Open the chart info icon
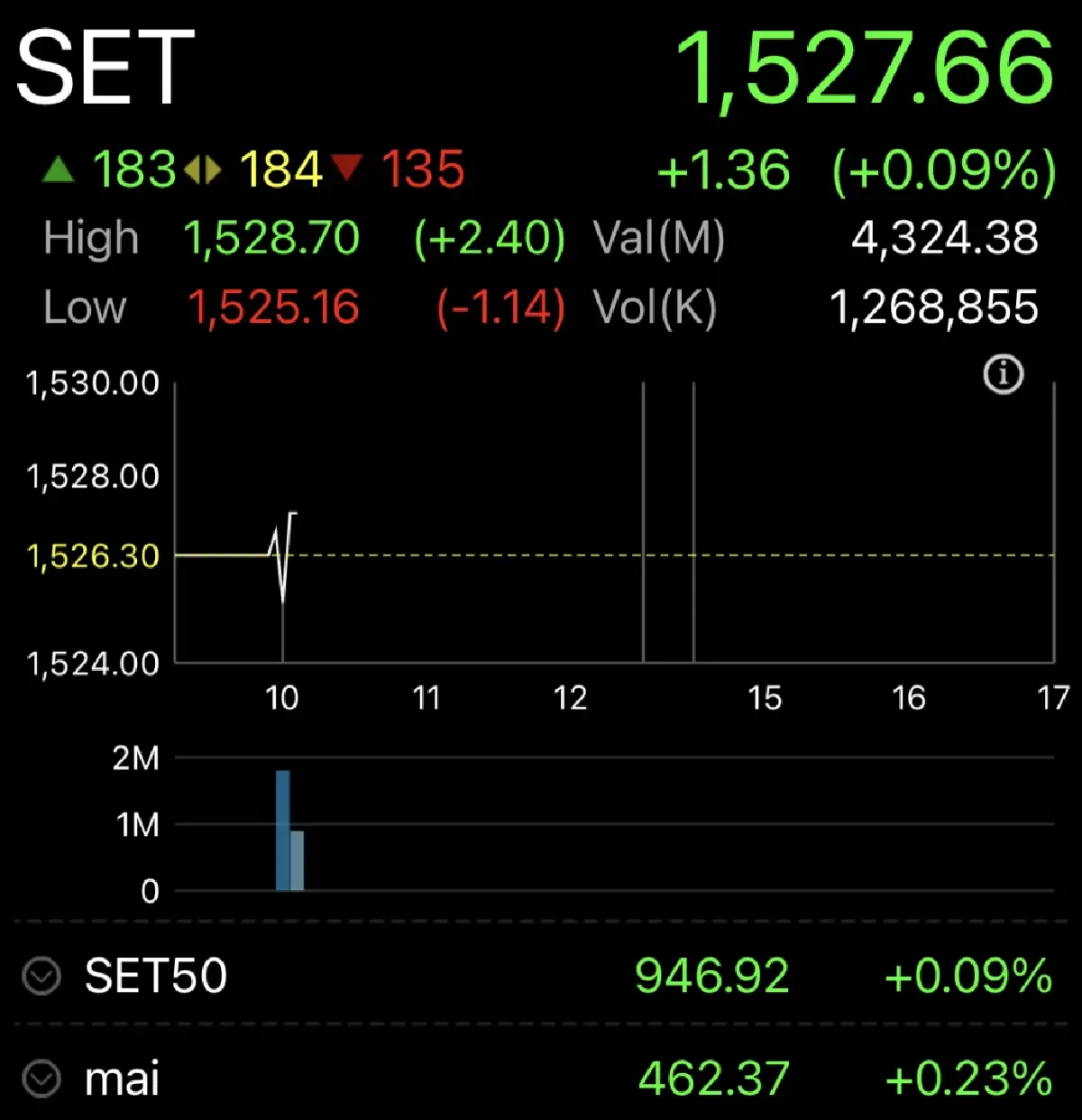1082x1120 pixels. point(1003,373)
